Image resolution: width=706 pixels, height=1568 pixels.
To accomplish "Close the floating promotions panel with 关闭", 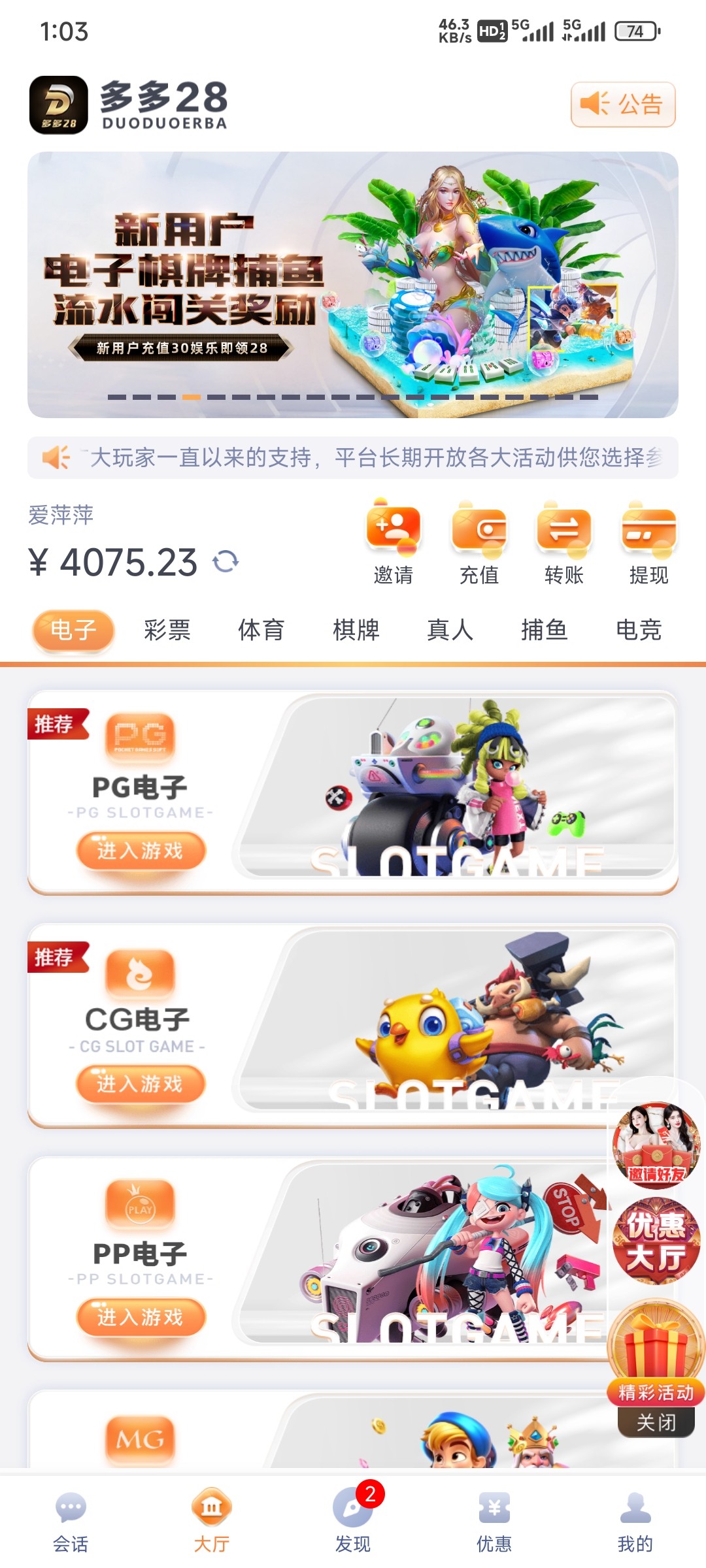I will pos(656,1422).
